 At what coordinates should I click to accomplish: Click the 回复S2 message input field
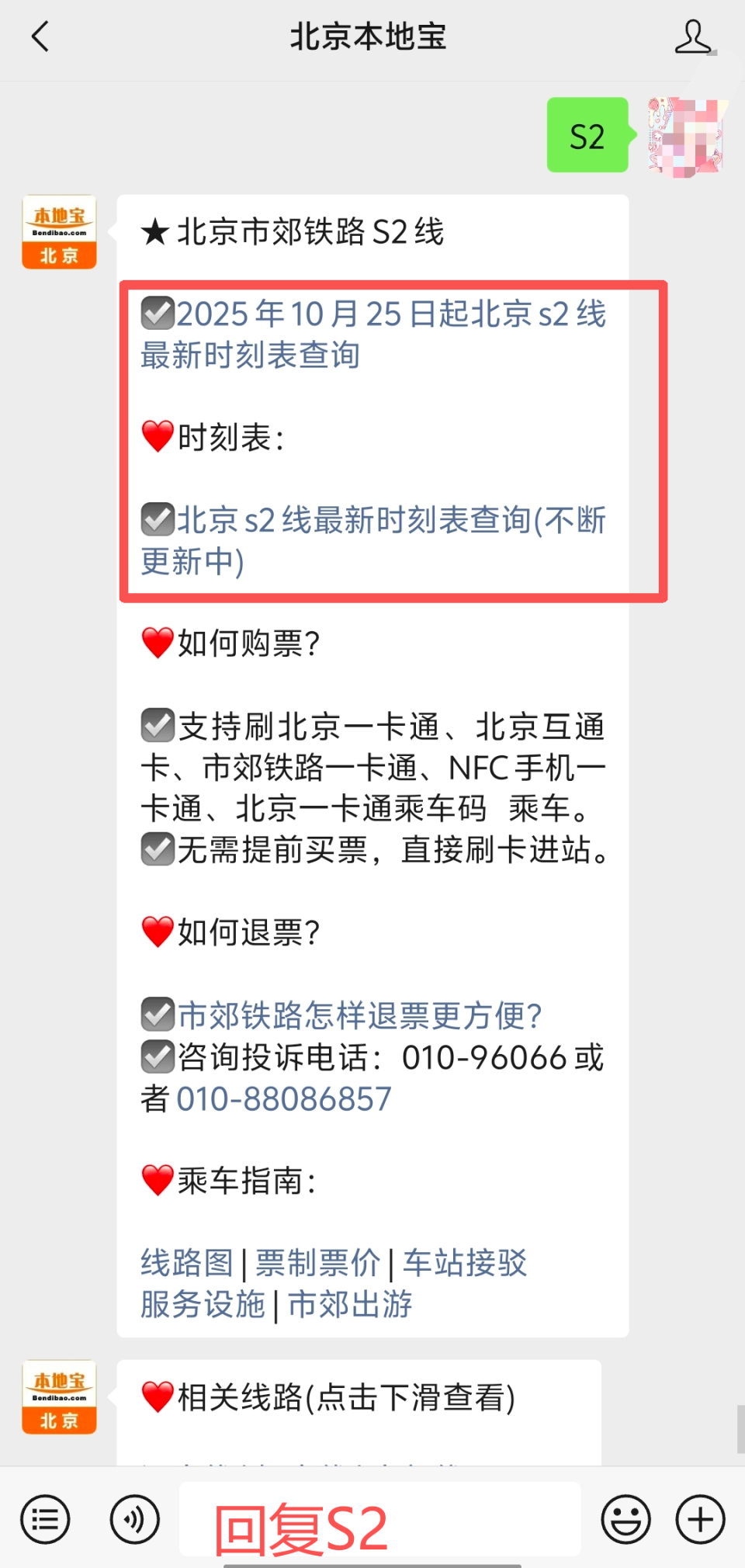(x=380, y=1519)
